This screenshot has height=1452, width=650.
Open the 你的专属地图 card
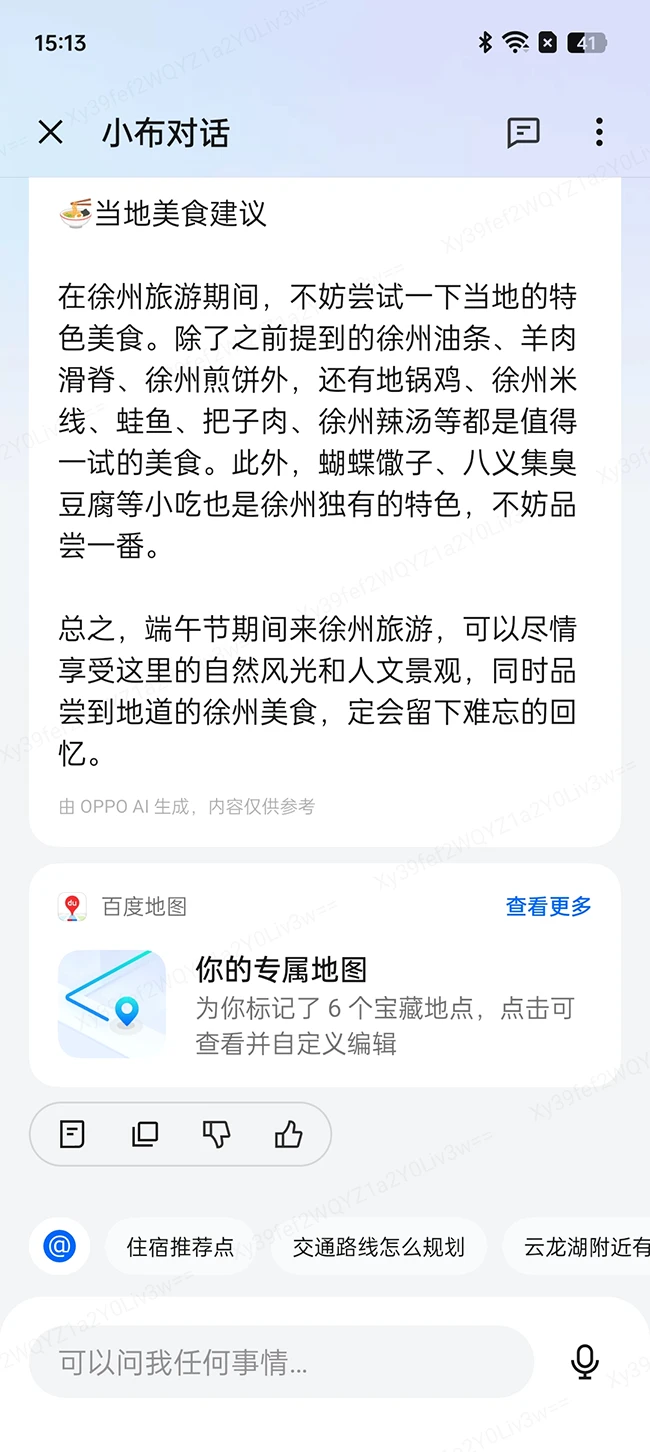coord(325,1004)
